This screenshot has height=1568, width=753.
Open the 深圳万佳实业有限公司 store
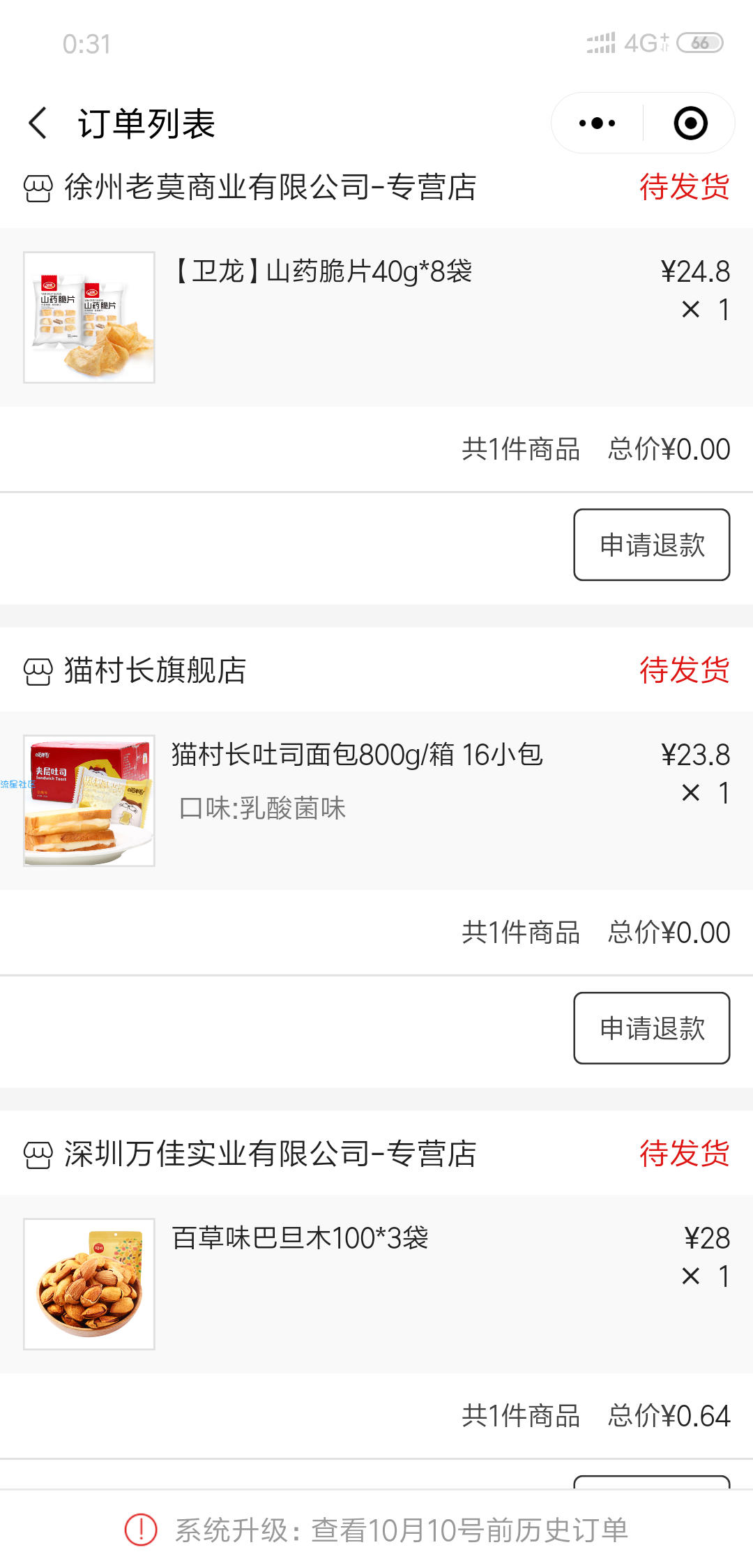coord(251,1154)
